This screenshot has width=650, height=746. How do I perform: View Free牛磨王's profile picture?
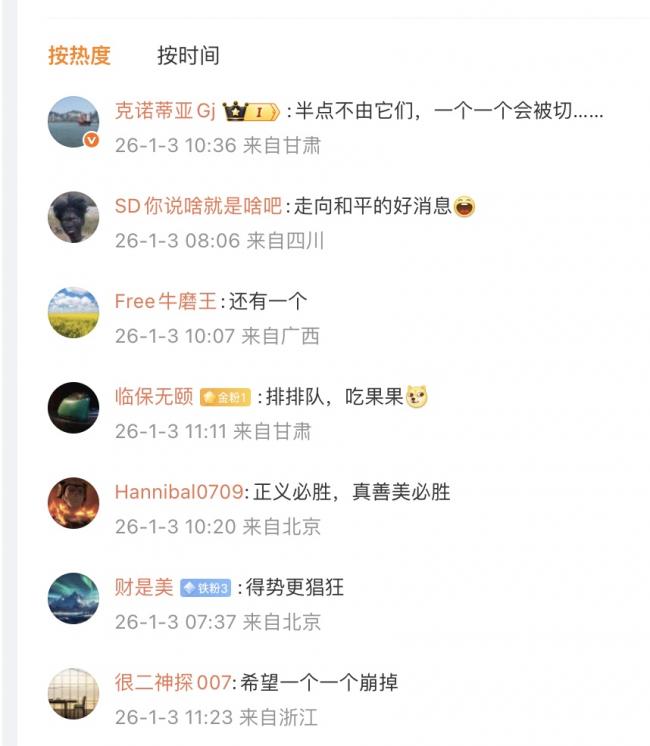[73, 312]
